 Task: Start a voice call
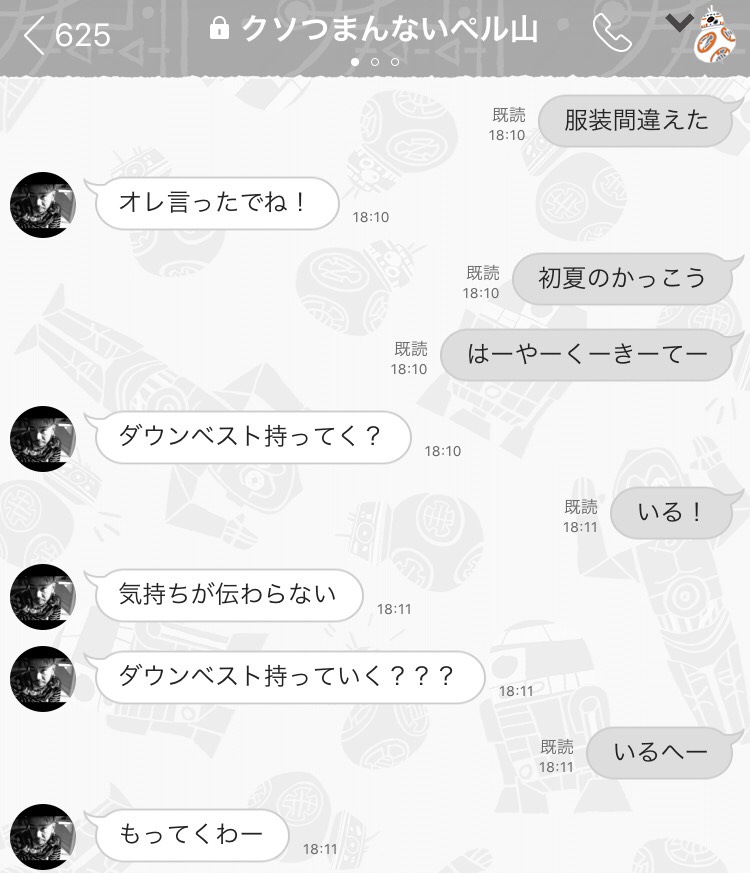coord(612,33)
